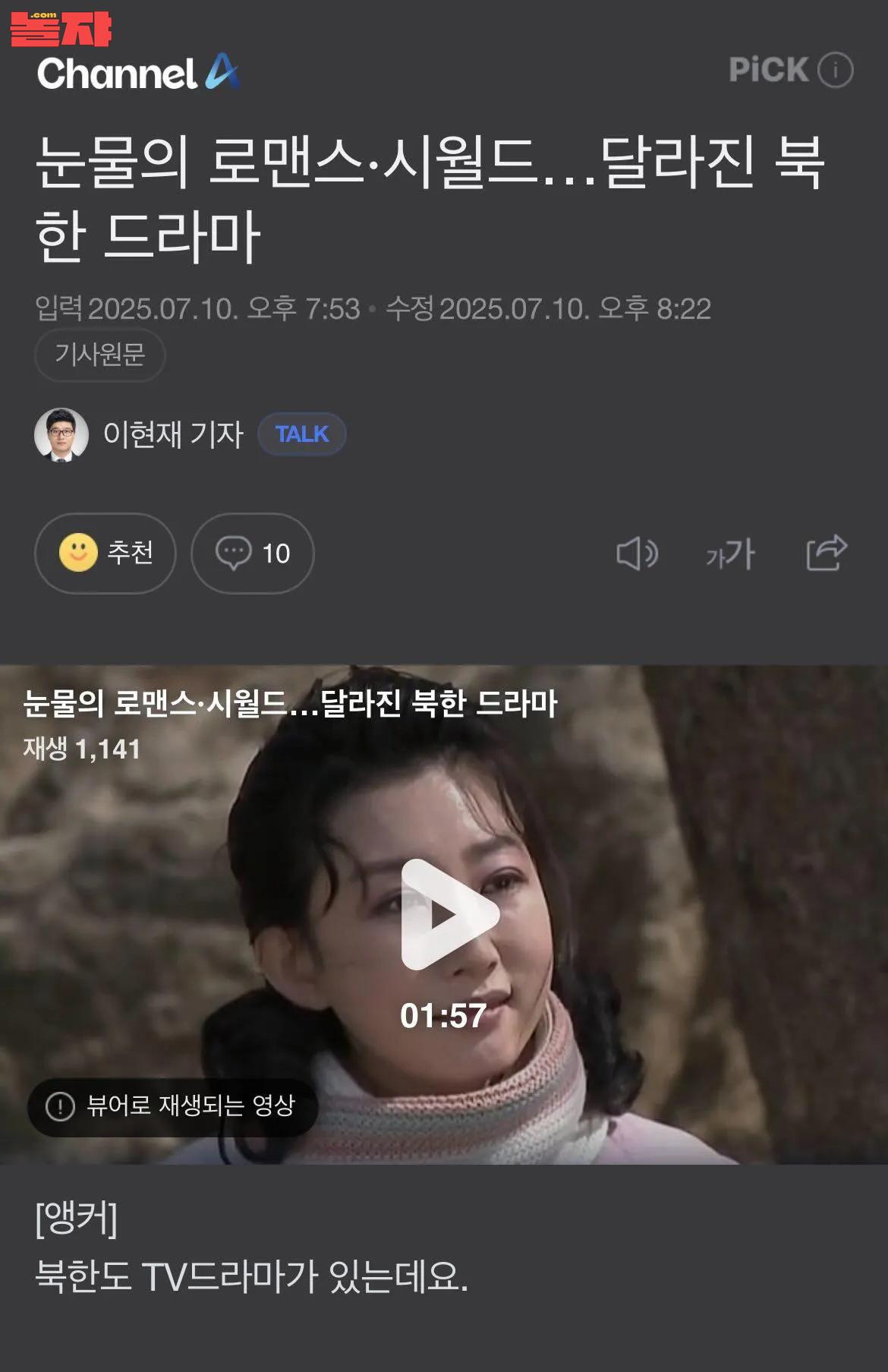Viewport: 888px width, 1372px height.
Task: Open the PiCK info icon
Action: coord(836,70)
